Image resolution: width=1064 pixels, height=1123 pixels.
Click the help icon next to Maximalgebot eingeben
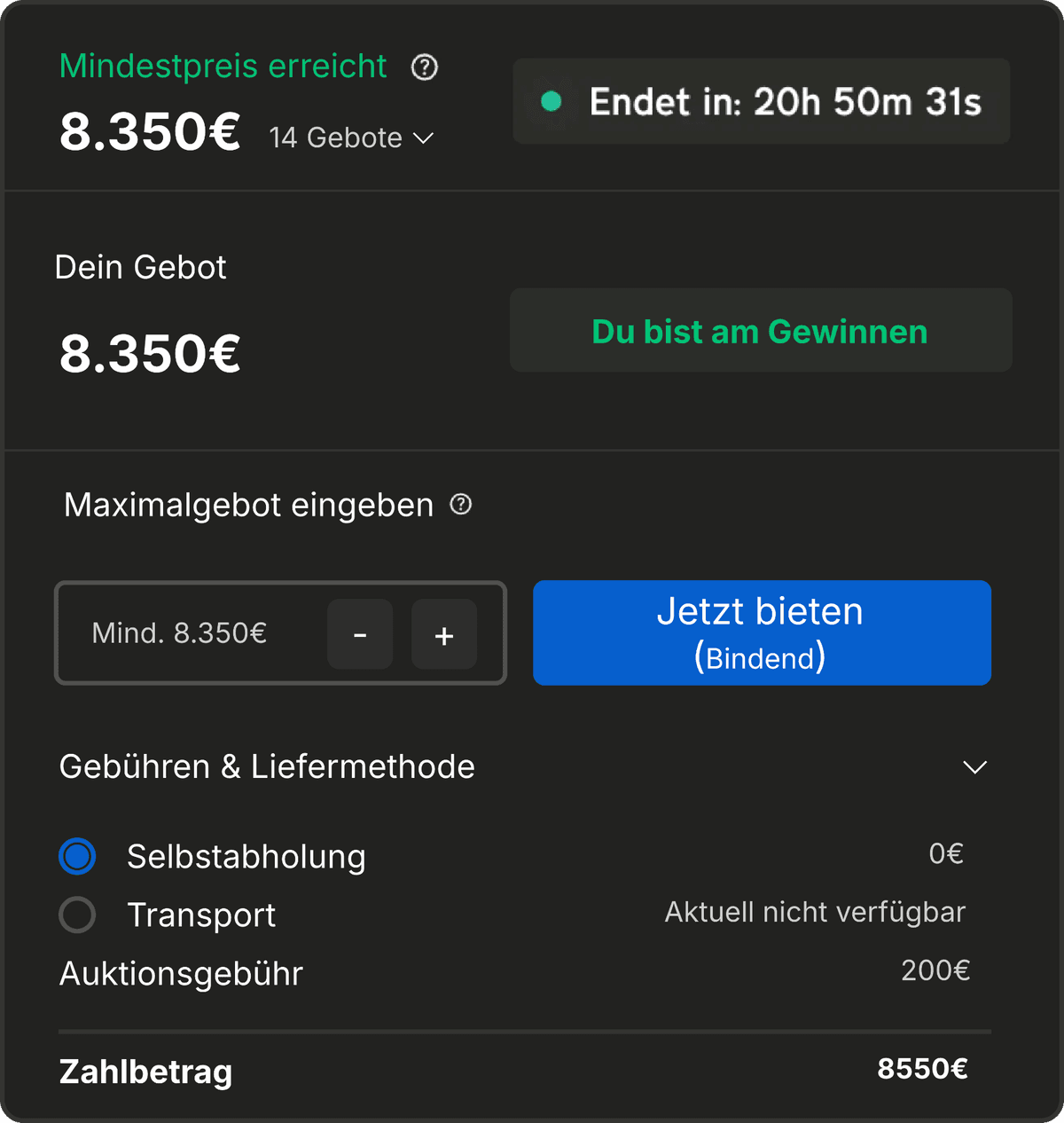(x=460, y=505)
